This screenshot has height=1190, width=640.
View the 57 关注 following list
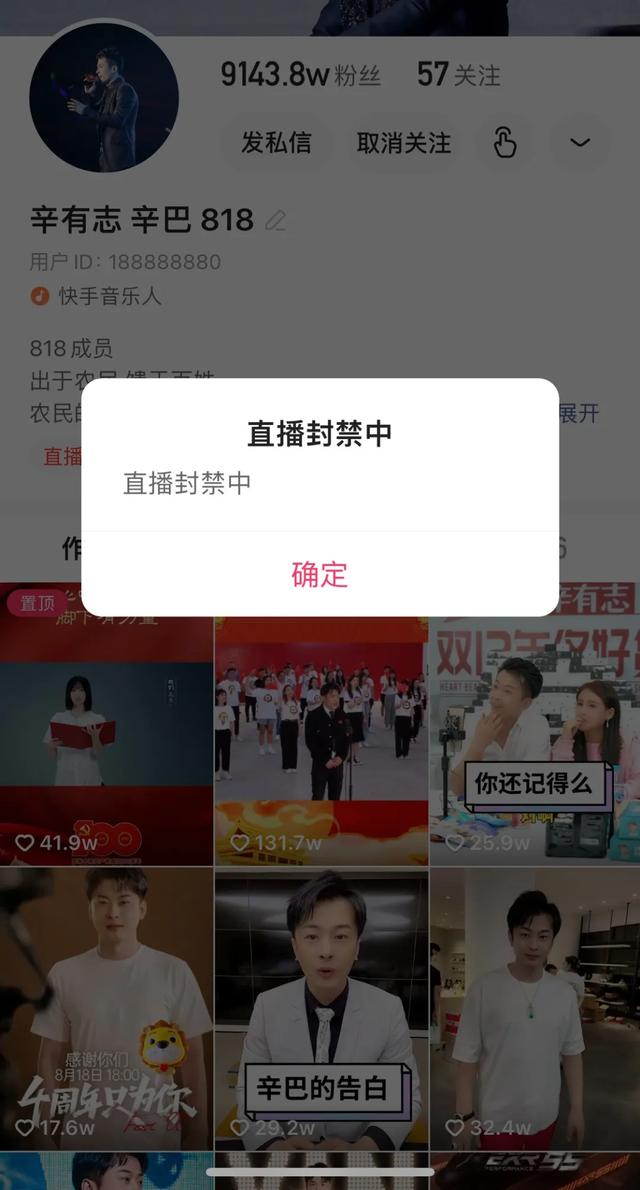459,75
